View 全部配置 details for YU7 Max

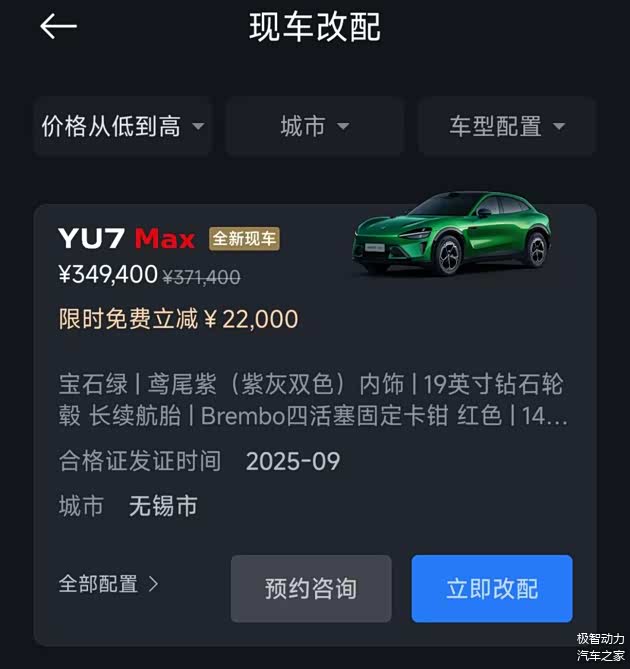point(108,584)
